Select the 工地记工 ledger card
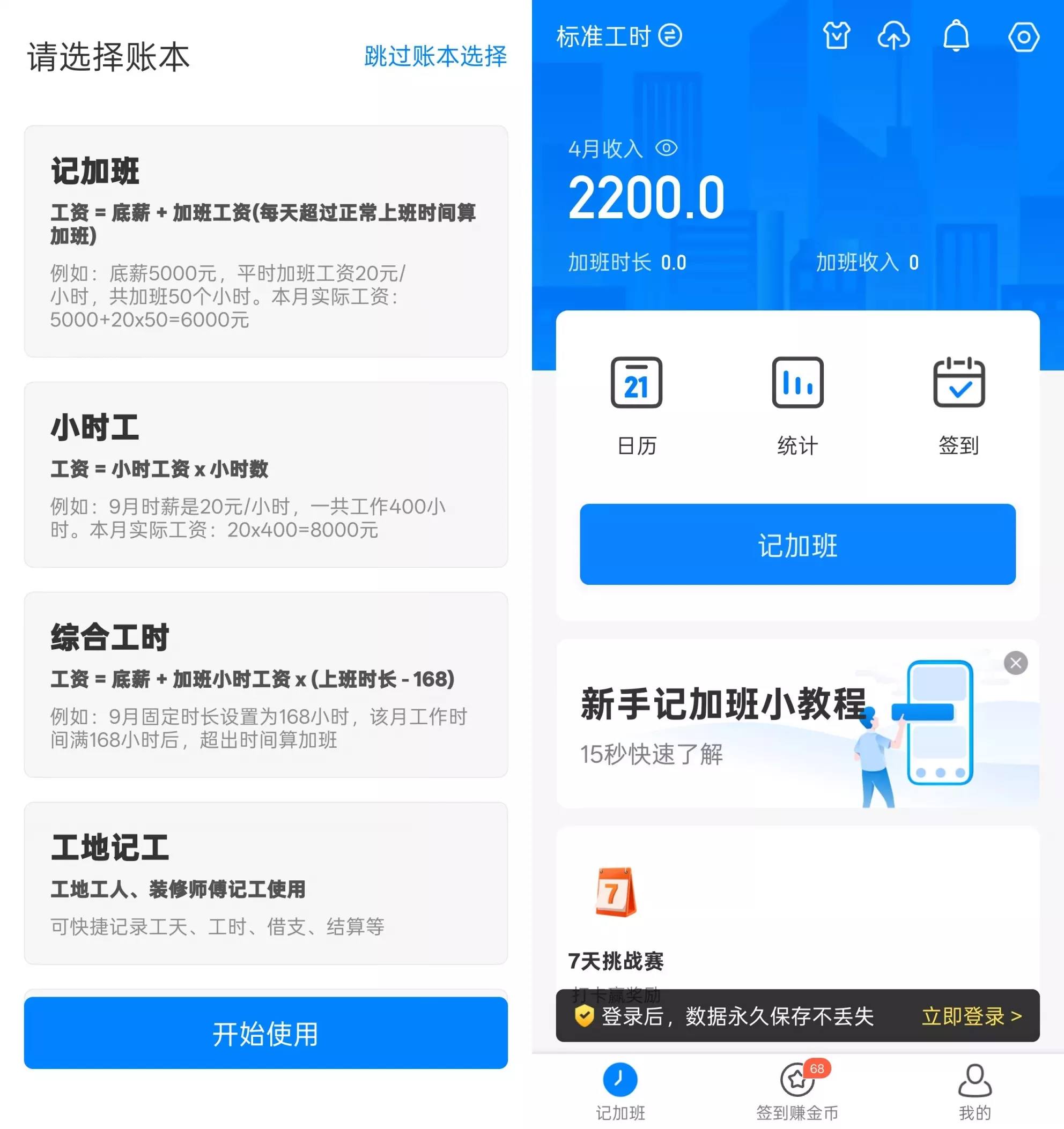This screenshot has height=1129, width=1064. [266, 883]
